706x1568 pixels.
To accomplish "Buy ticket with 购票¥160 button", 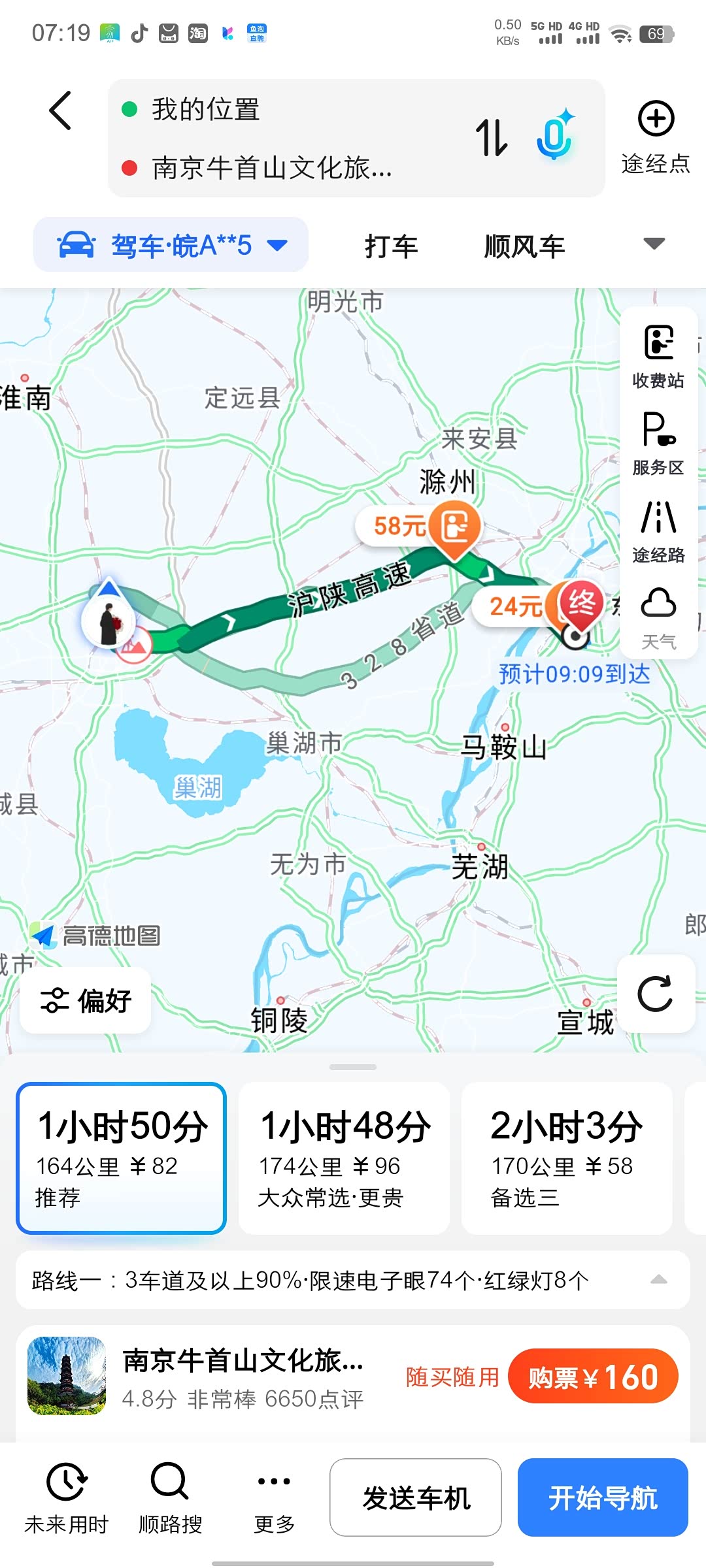I will click(592, 1377).
